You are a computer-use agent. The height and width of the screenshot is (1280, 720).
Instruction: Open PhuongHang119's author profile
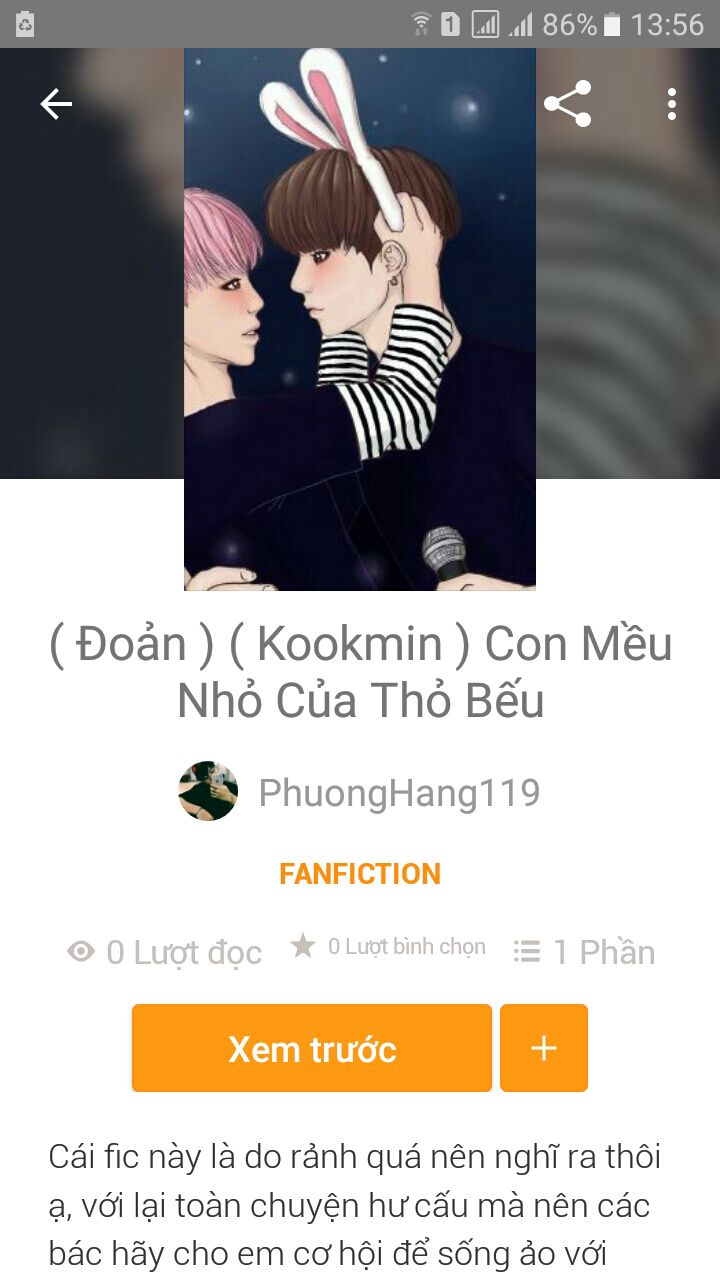[x=398, y=792]
